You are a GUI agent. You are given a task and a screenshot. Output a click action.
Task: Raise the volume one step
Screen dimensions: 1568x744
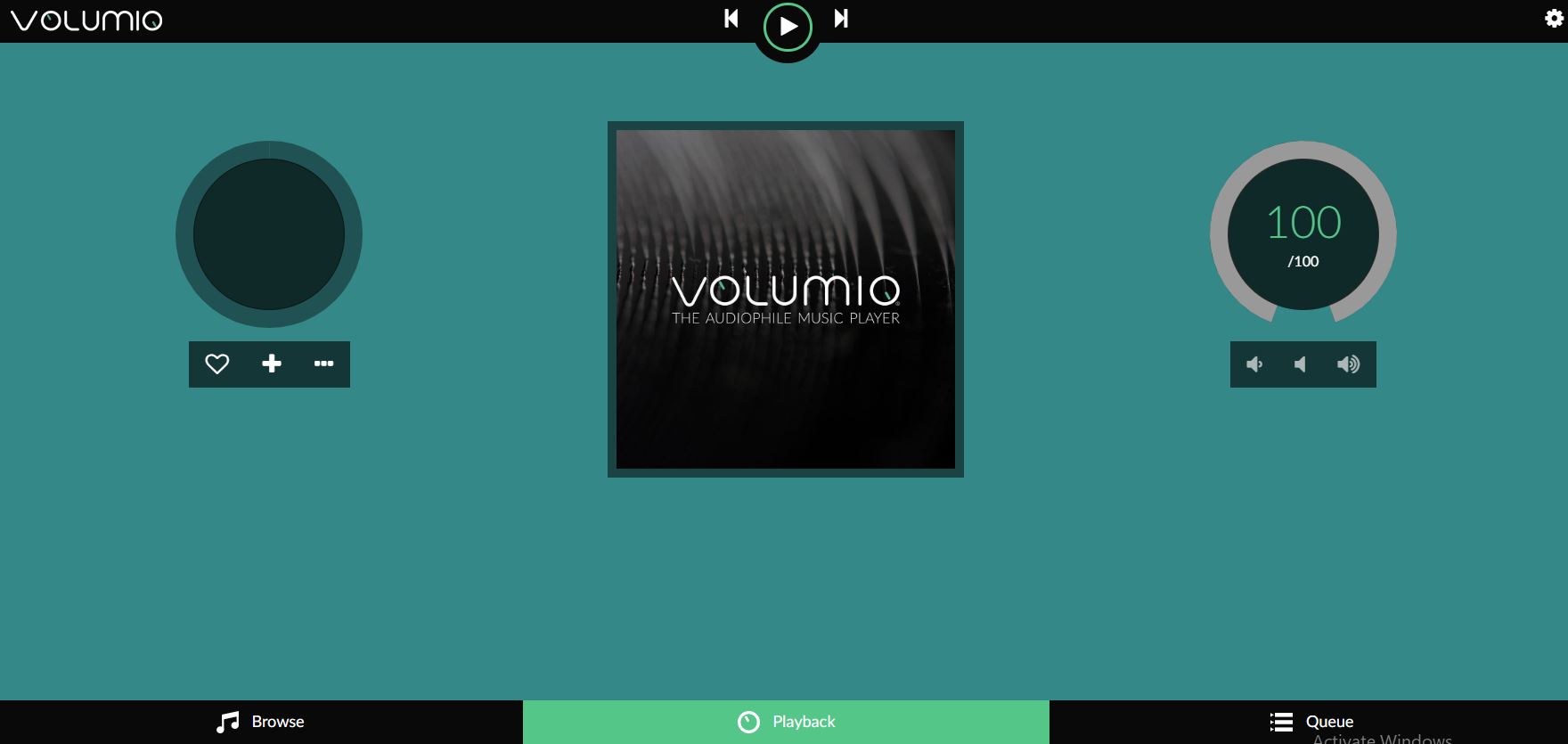1349,364
